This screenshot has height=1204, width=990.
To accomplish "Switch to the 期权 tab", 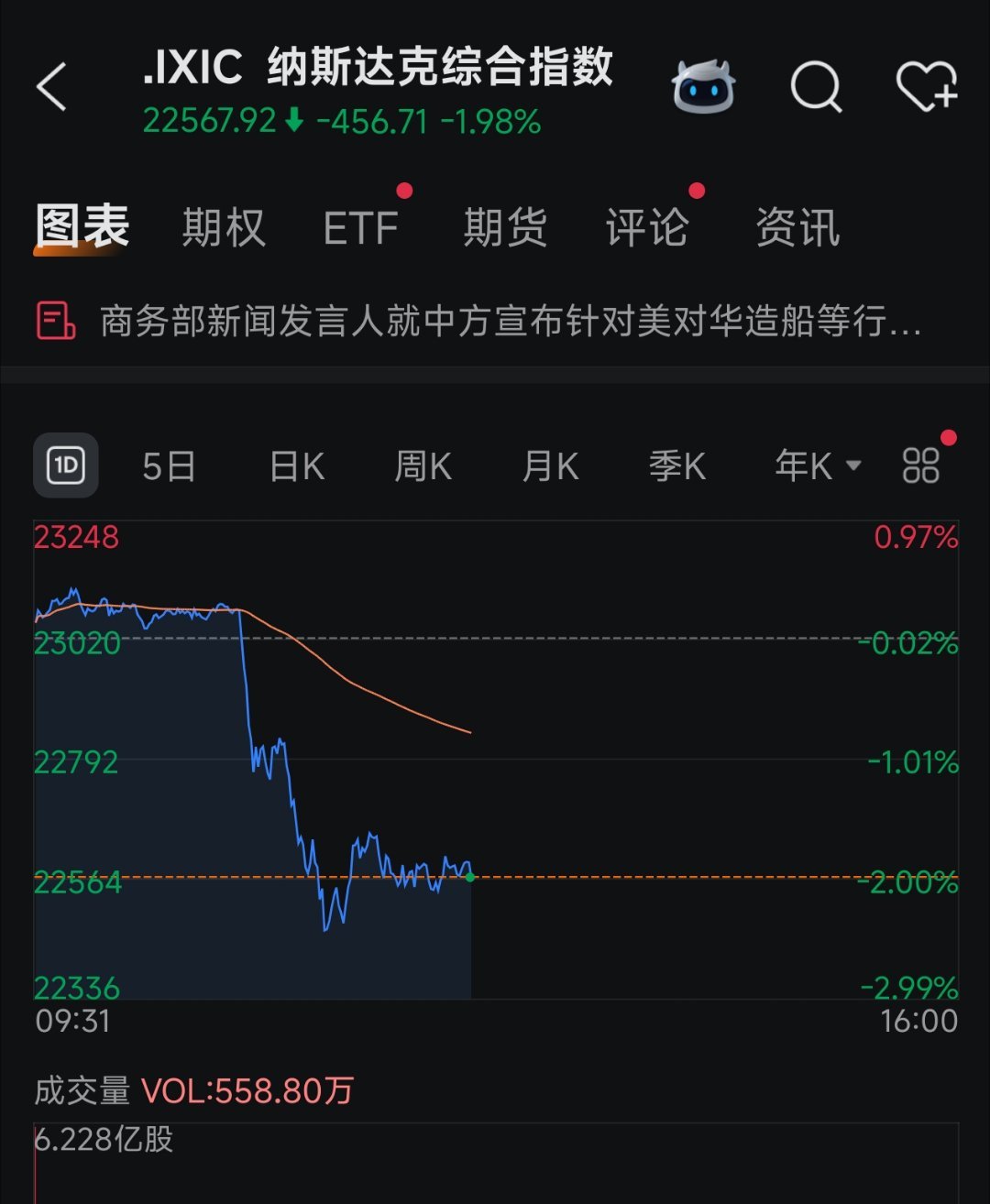I will [224, 227].
